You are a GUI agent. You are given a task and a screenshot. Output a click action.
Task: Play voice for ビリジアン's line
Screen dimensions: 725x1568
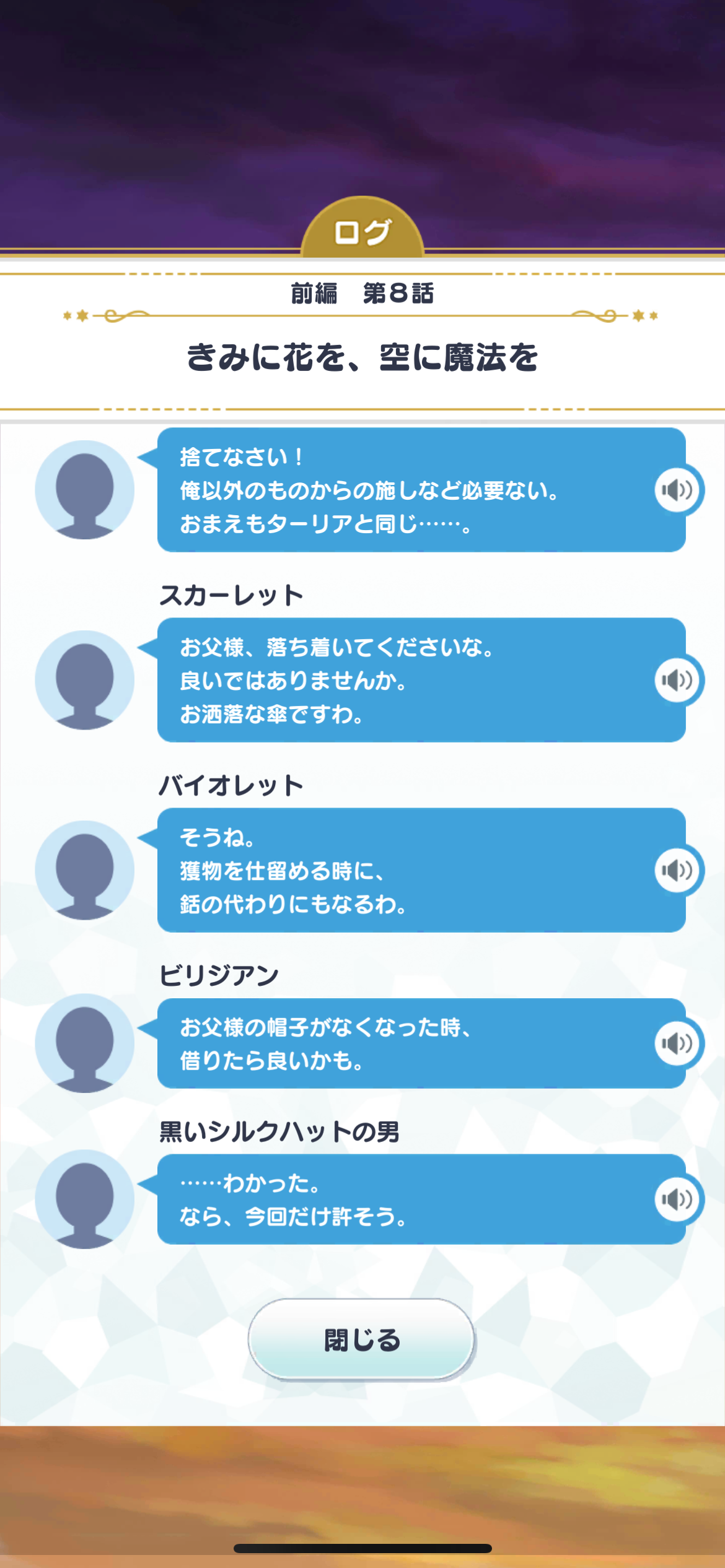pos(677,1043)
